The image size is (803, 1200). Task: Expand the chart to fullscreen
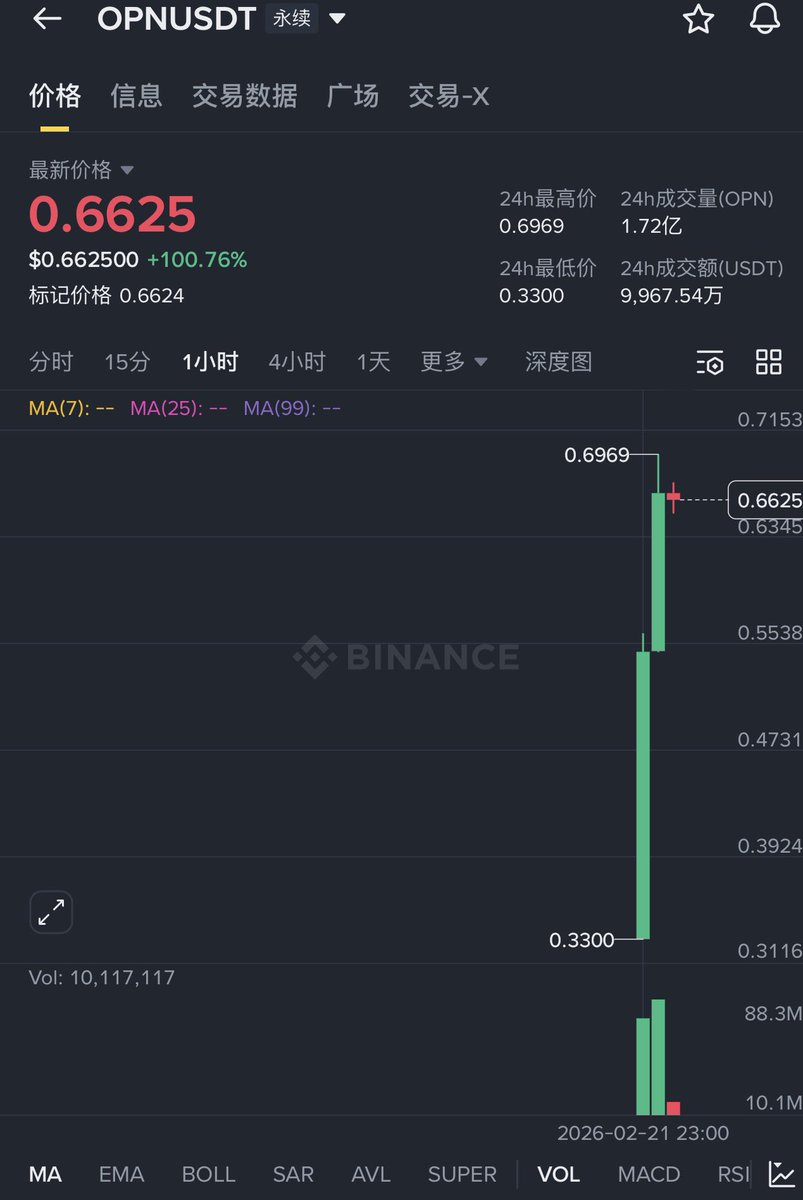[x=51, y=912]
